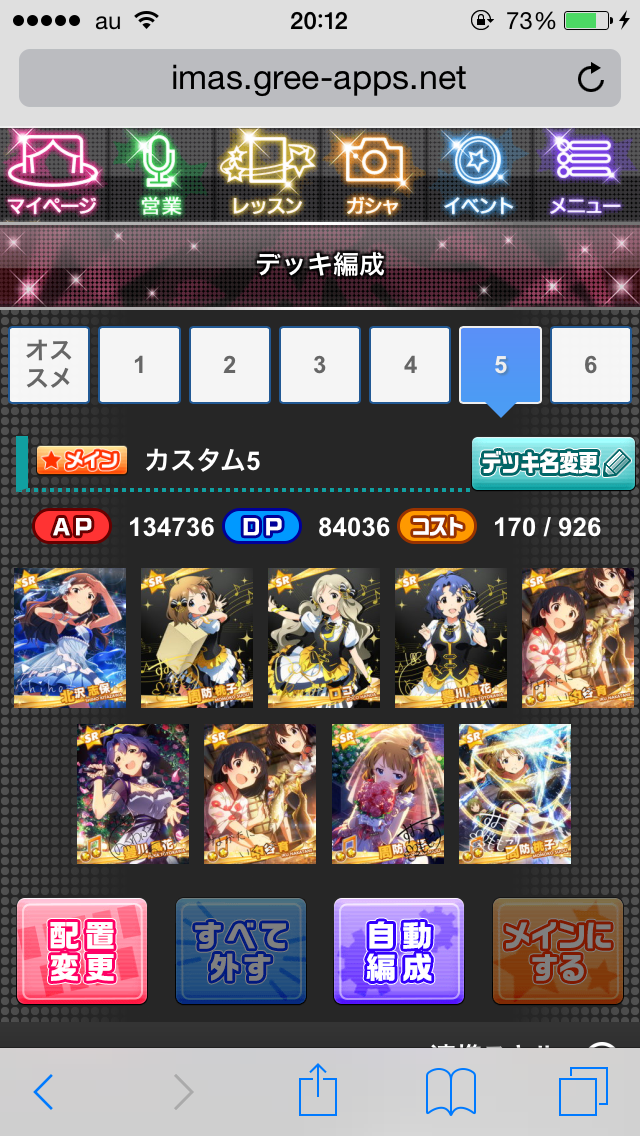Tap メインにする button
640x1136 pixels.
pyautogui.click(x=558, y=951)
